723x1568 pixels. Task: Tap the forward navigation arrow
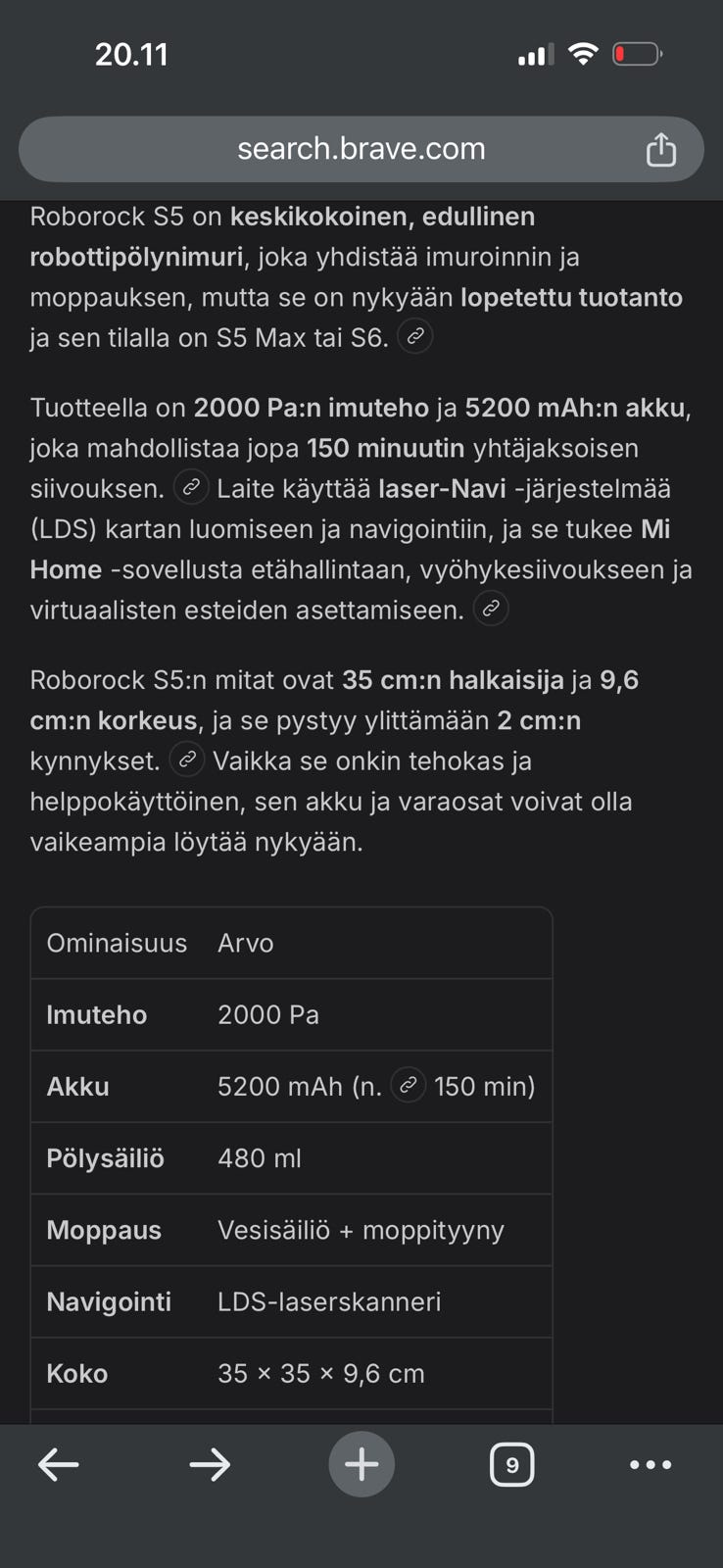tap(210, 1464)
